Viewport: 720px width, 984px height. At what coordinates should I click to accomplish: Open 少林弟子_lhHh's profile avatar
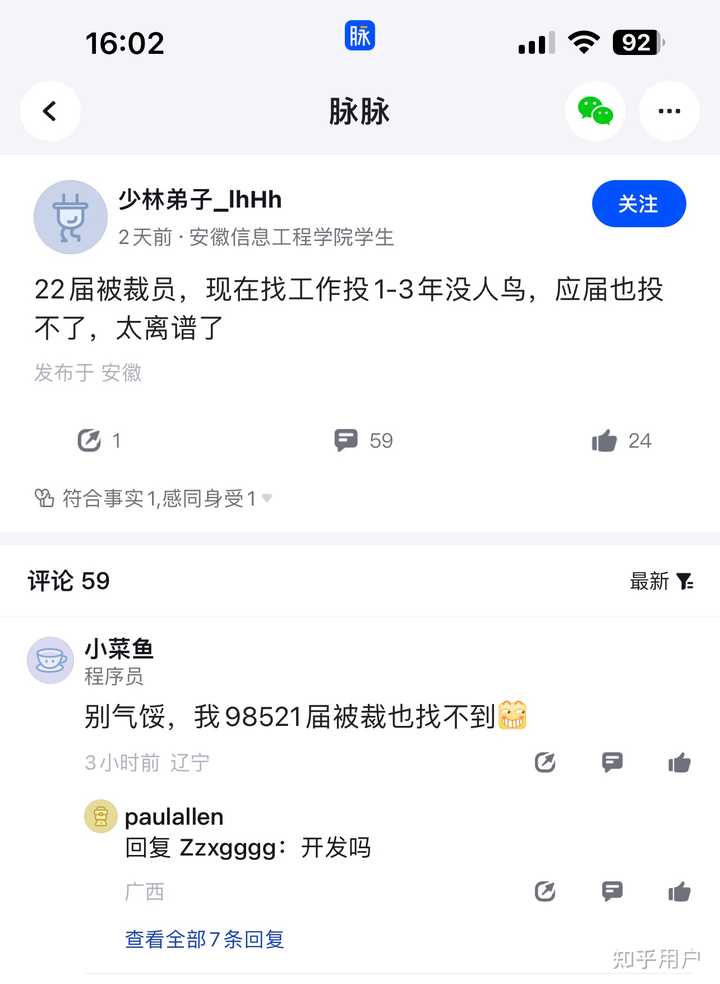(x=70, y=216)
